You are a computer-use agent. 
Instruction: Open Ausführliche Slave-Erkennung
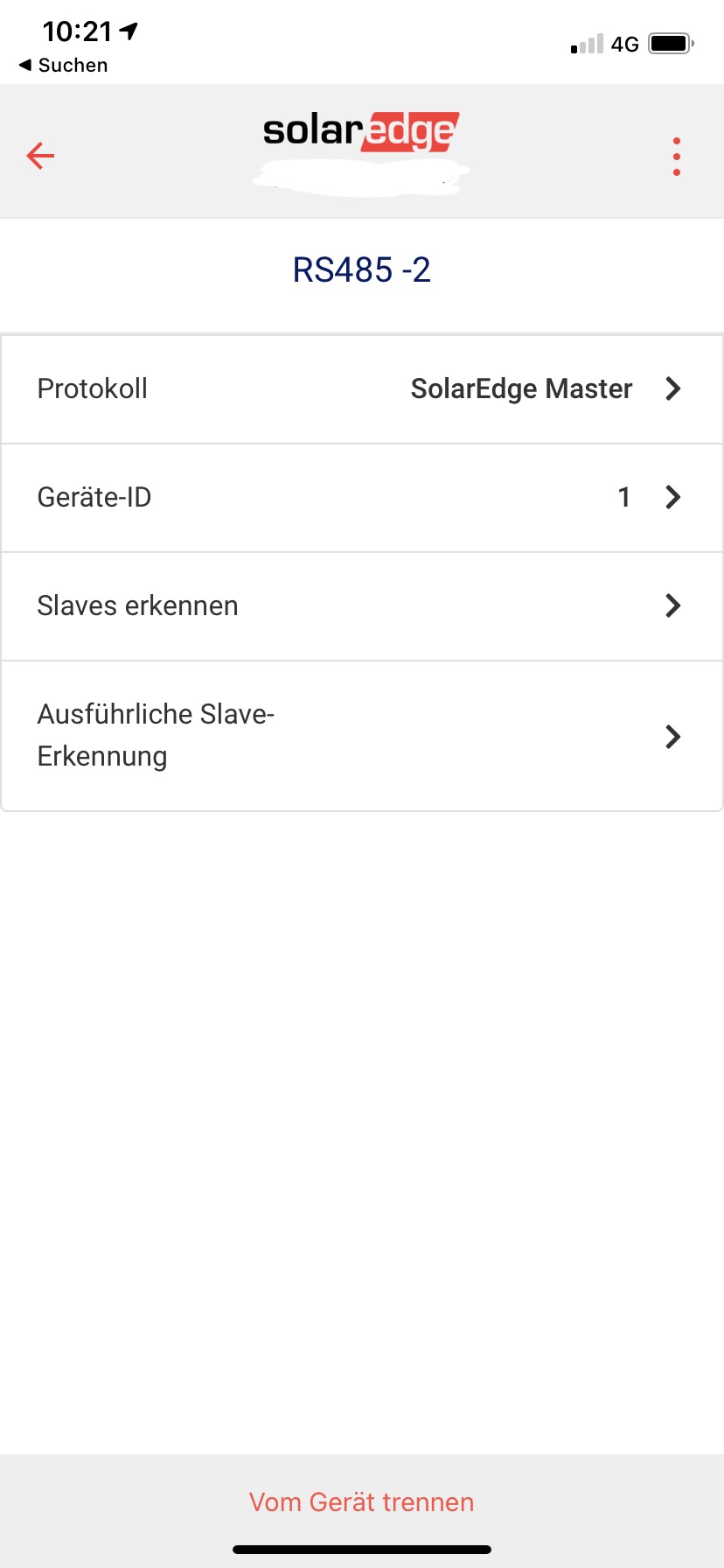(362, 735)
